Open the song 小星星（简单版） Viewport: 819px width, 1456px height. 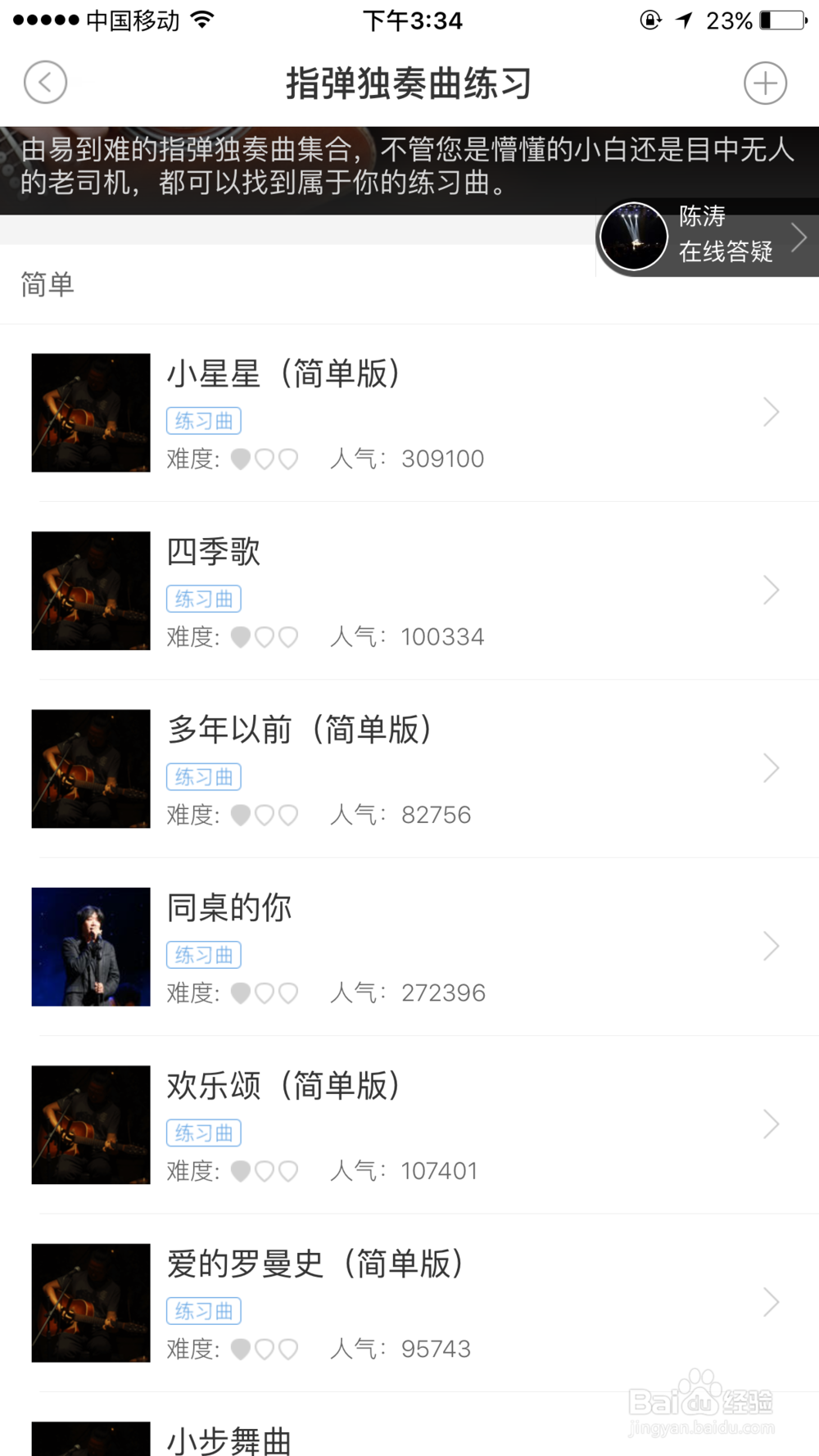pos(409,413)
